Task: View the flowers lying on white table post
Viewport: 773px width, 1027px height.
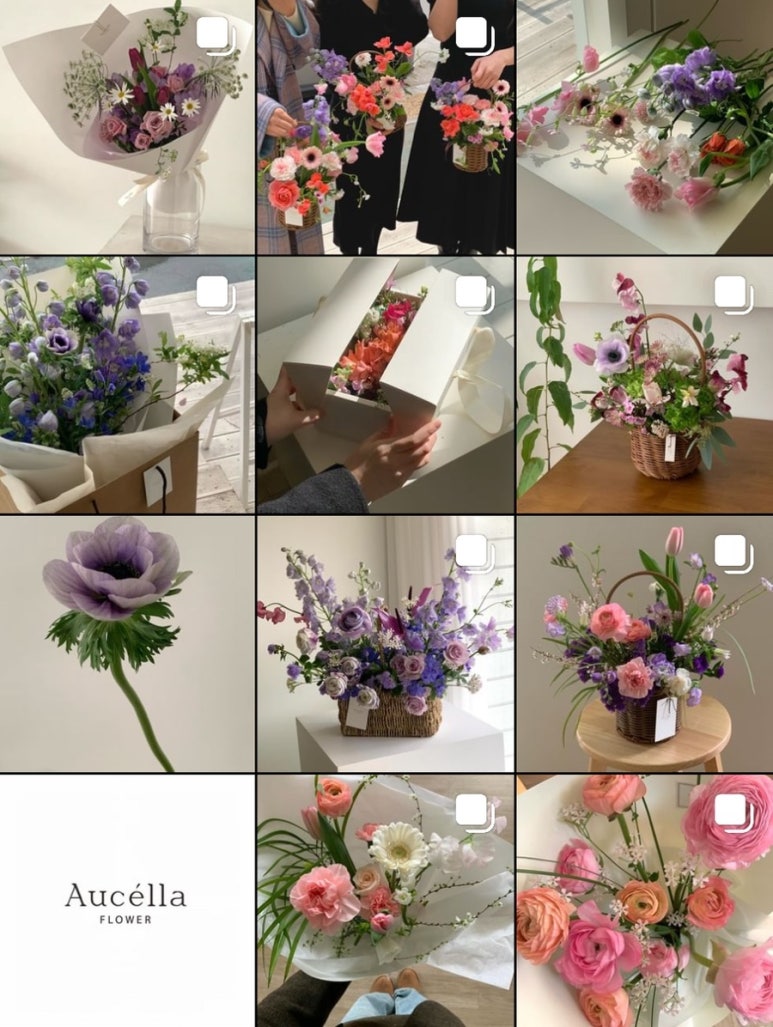Action: pyautogui.click(x=644, y=127)
